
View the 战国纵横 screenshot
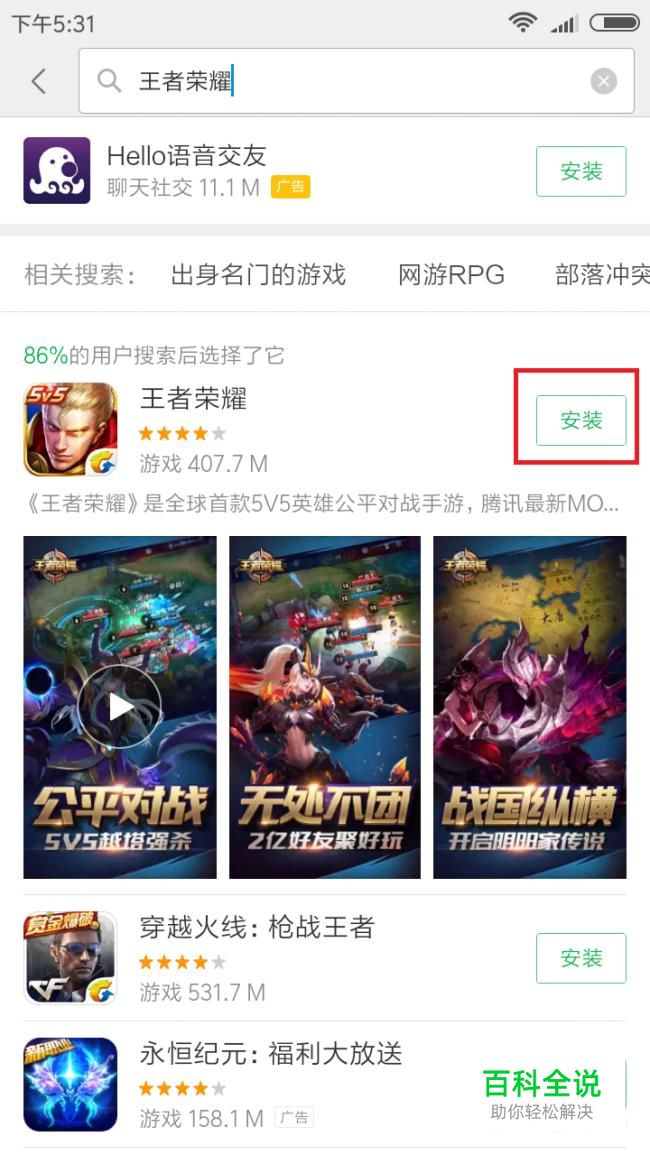coord(530,706)
